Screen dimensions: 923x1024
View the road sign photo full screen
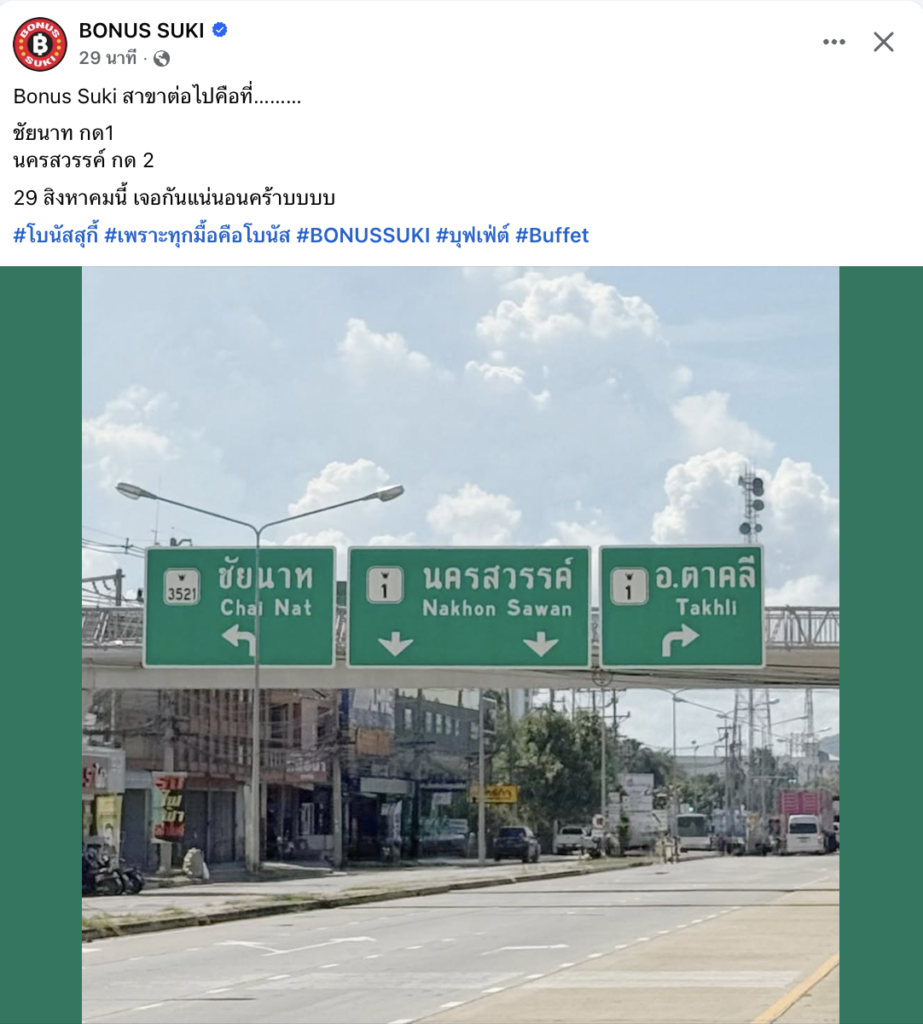tap(460, 644)
